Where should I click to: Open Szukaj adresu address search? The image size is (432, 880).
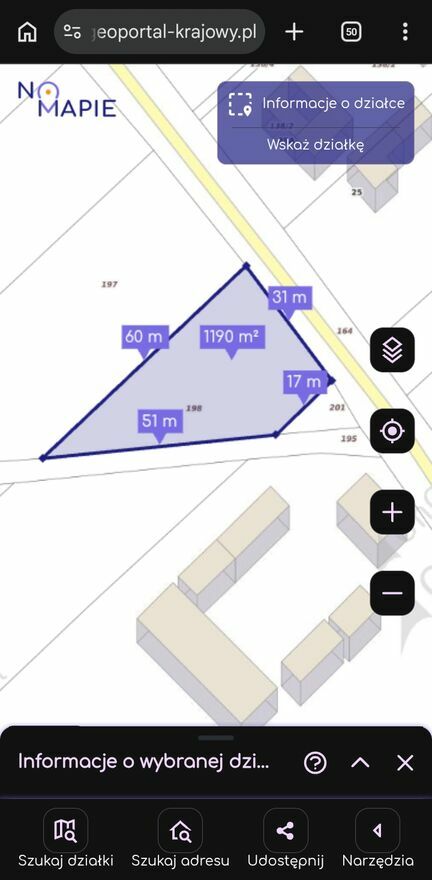click(x=180, y=838)
